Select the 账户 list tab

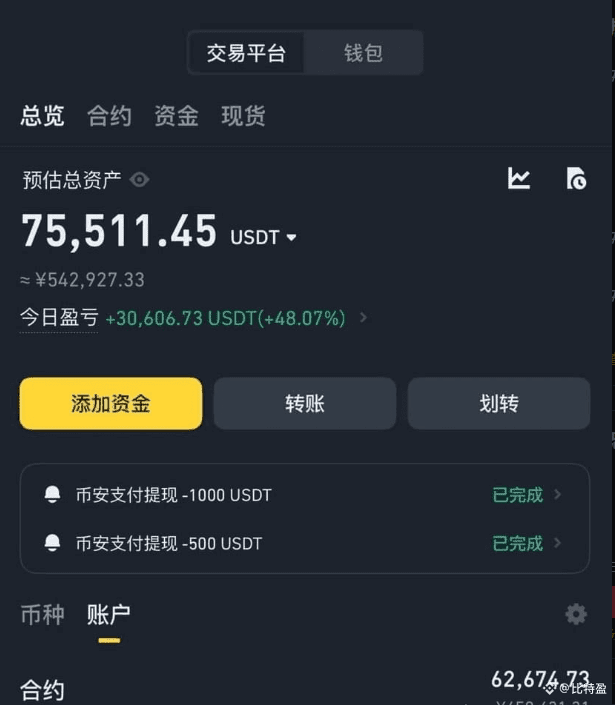(108, 614)
